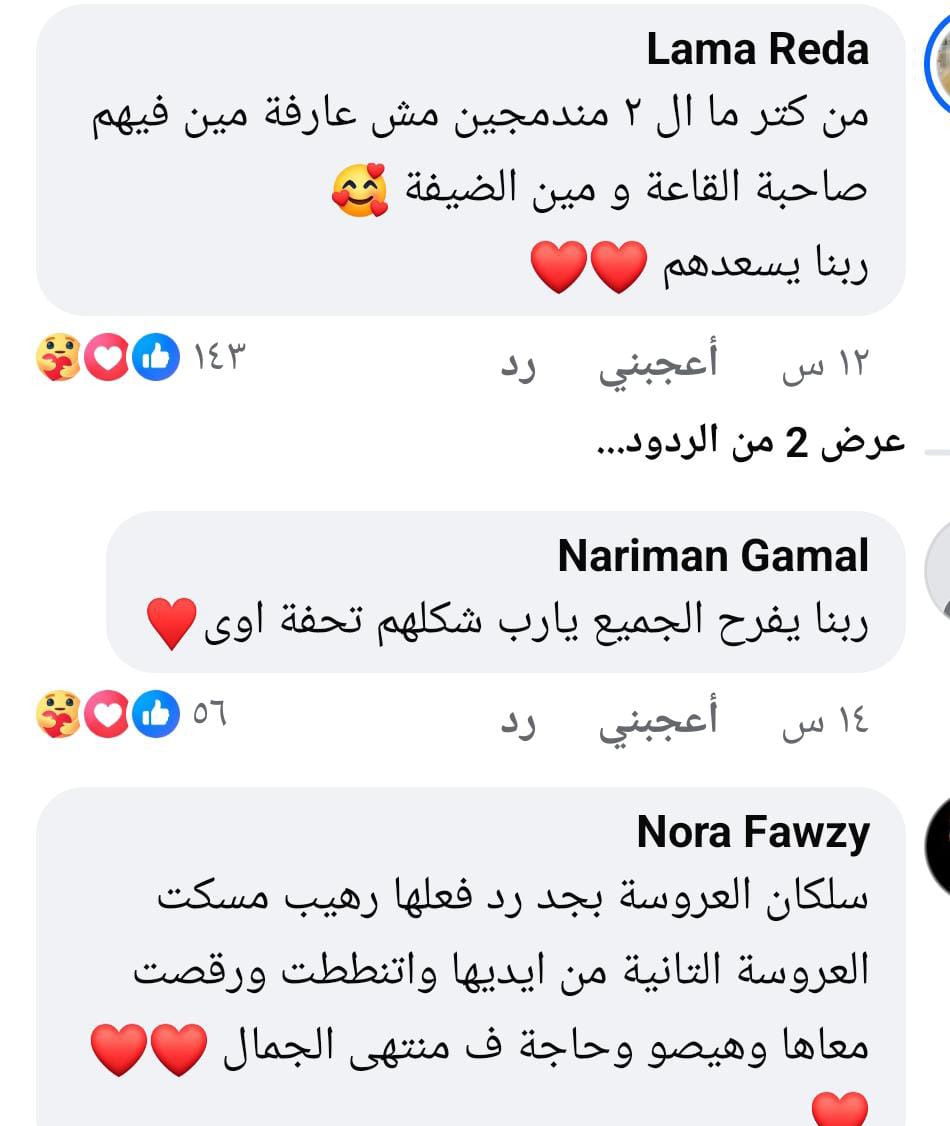The image size is (950, 1126).
Task: Reply to Nariman Gamal's comment
Action: coord(519,724)
